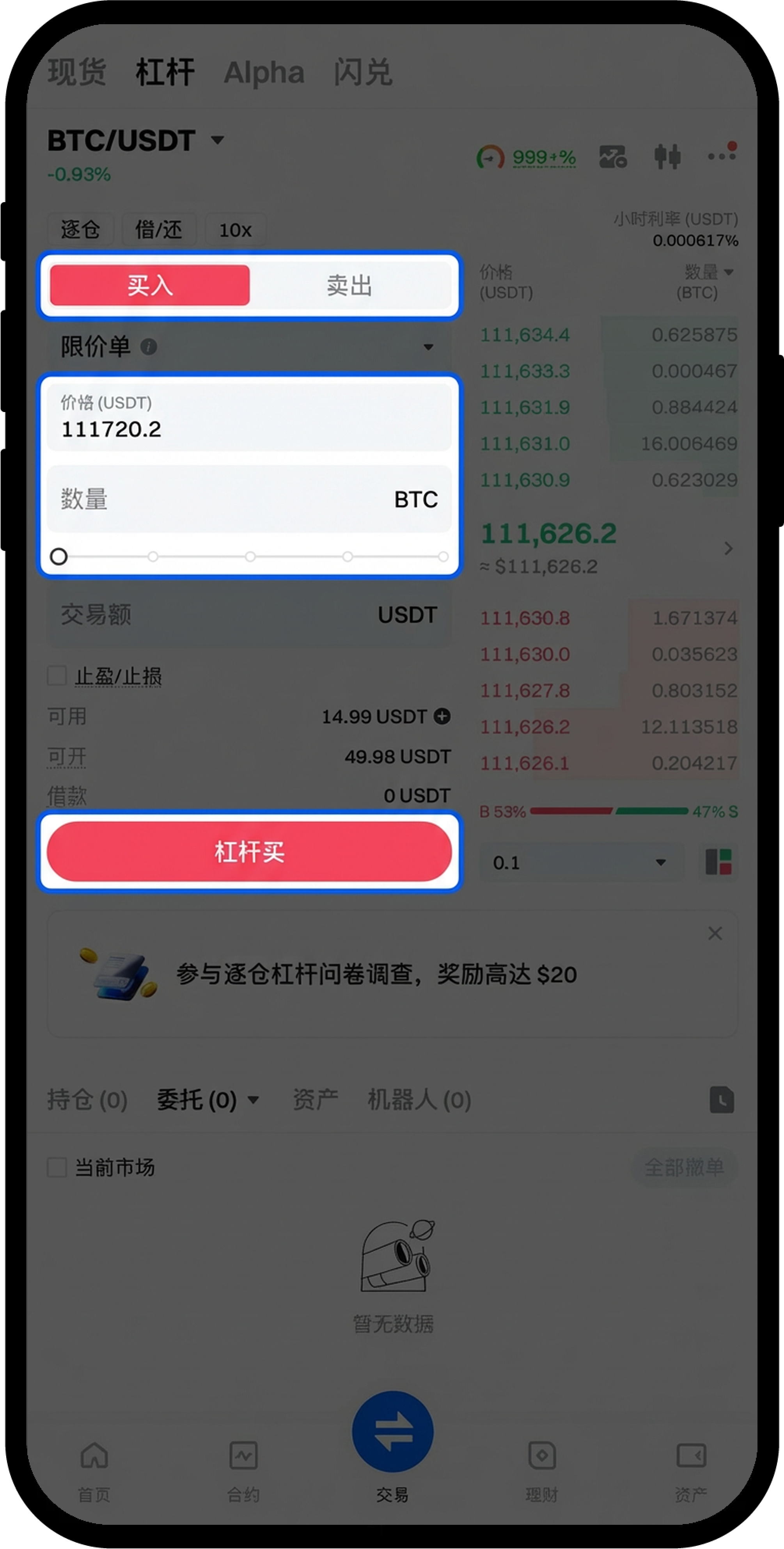Select the 卖出 sell side
Screen dimensions: 784x1549
point(349,285)
